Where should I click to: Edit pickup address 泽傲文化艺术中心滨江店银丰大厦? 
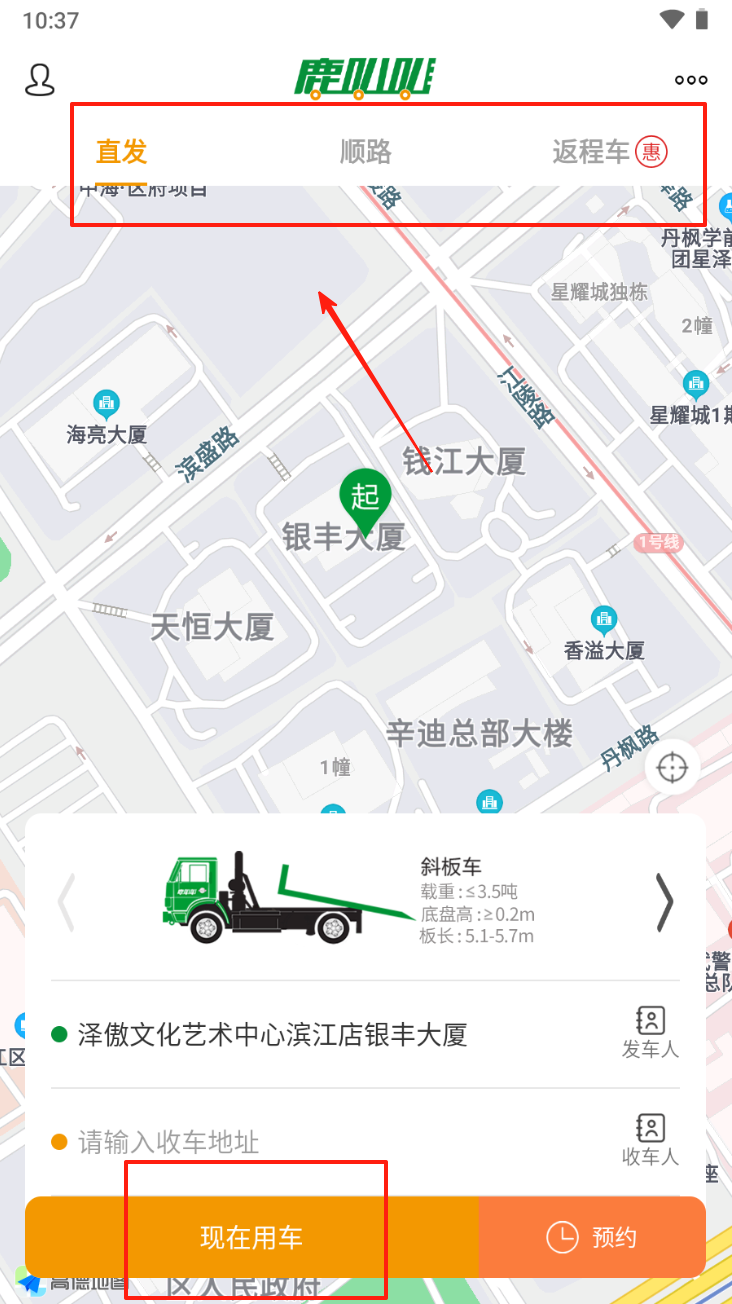pos(272,1034)
